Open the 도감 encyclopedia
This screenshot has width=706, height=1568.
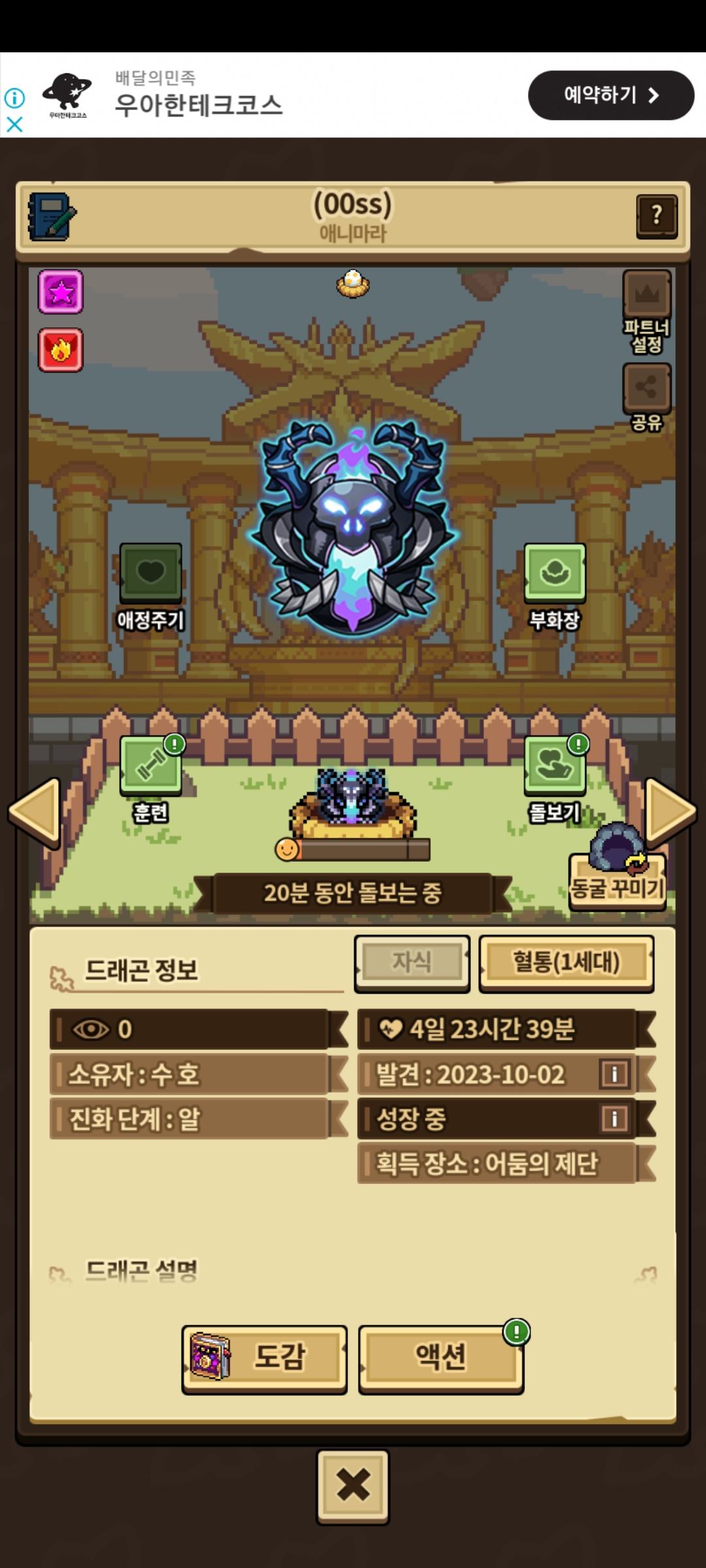(265, 1358)
